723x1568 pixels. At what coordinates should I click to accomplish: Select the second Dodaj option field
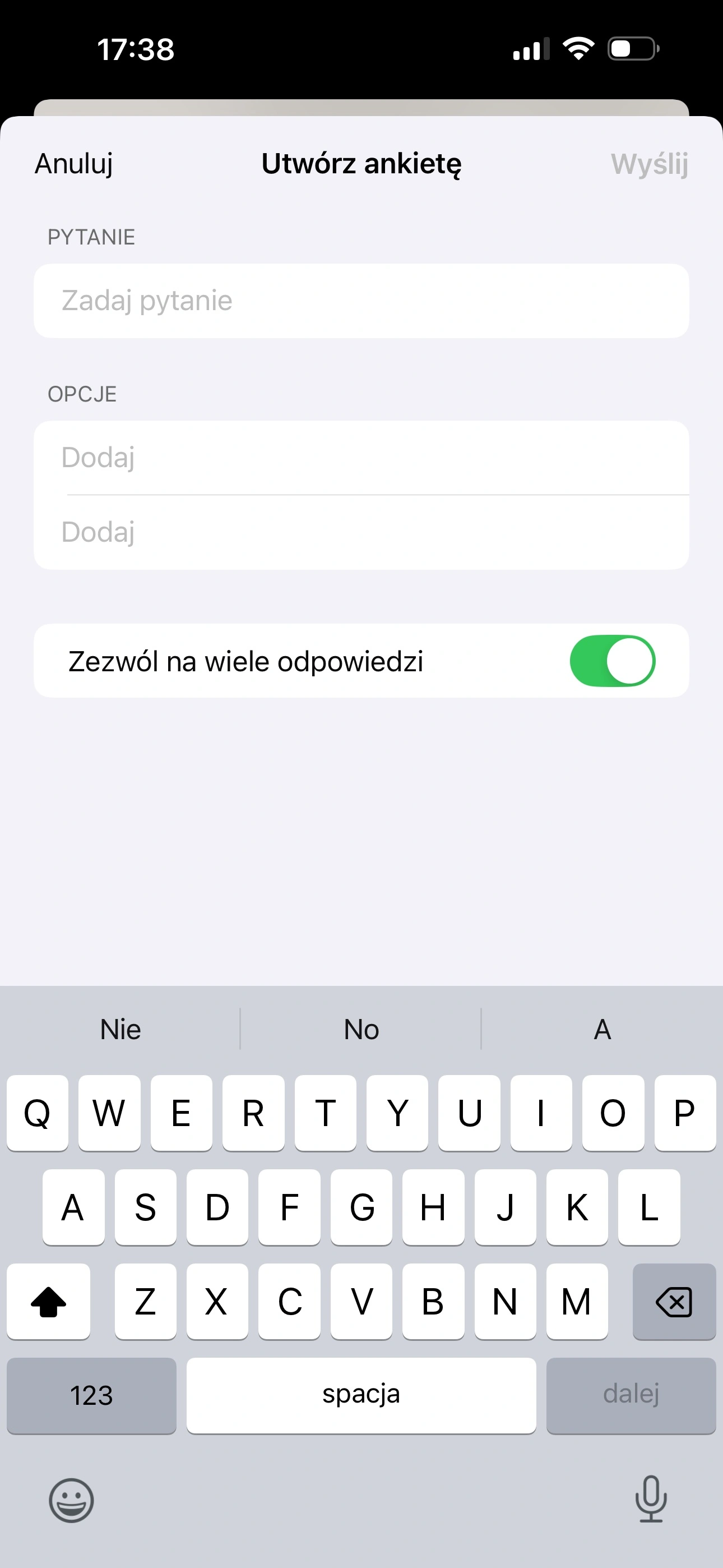click(361, 532)
